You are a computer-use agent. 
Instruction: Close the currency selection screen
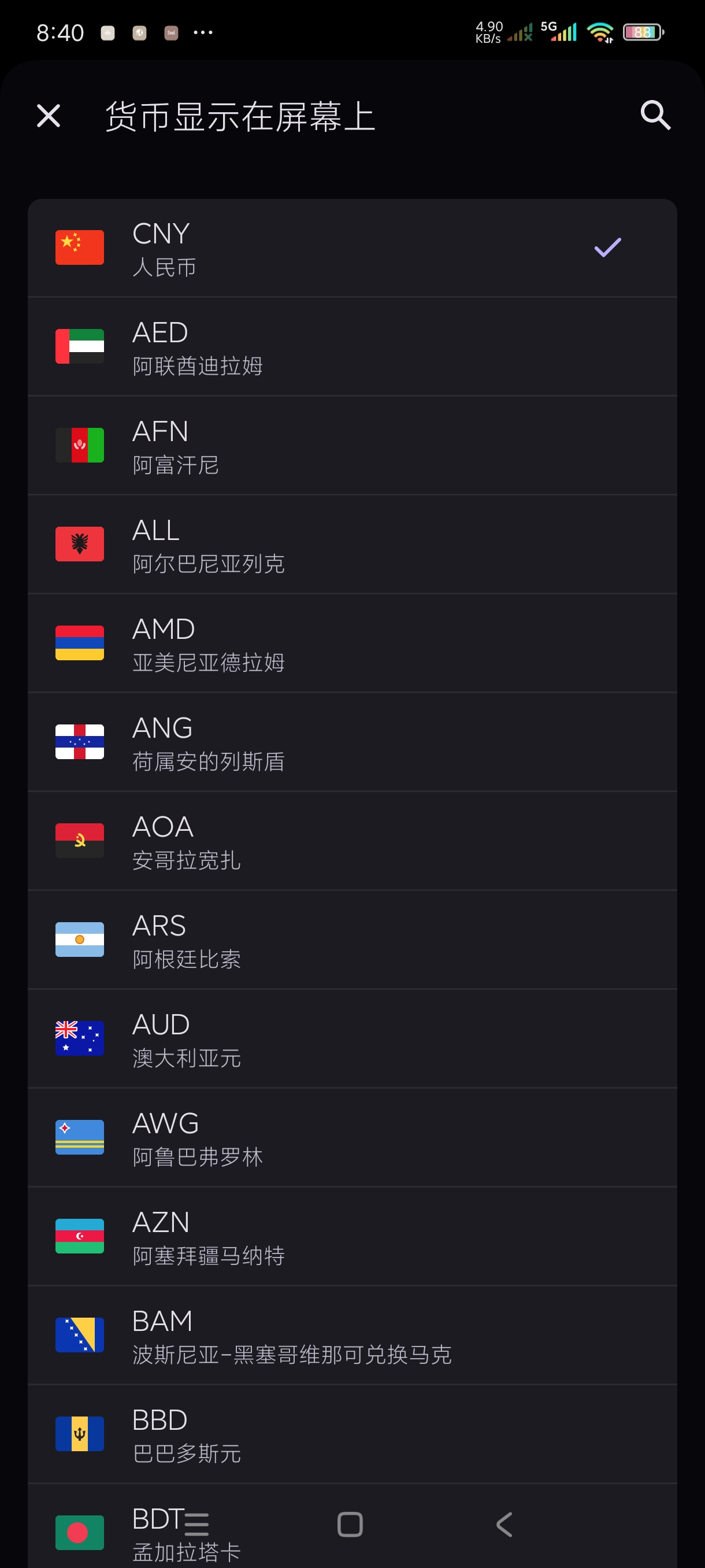coord(49,114)
